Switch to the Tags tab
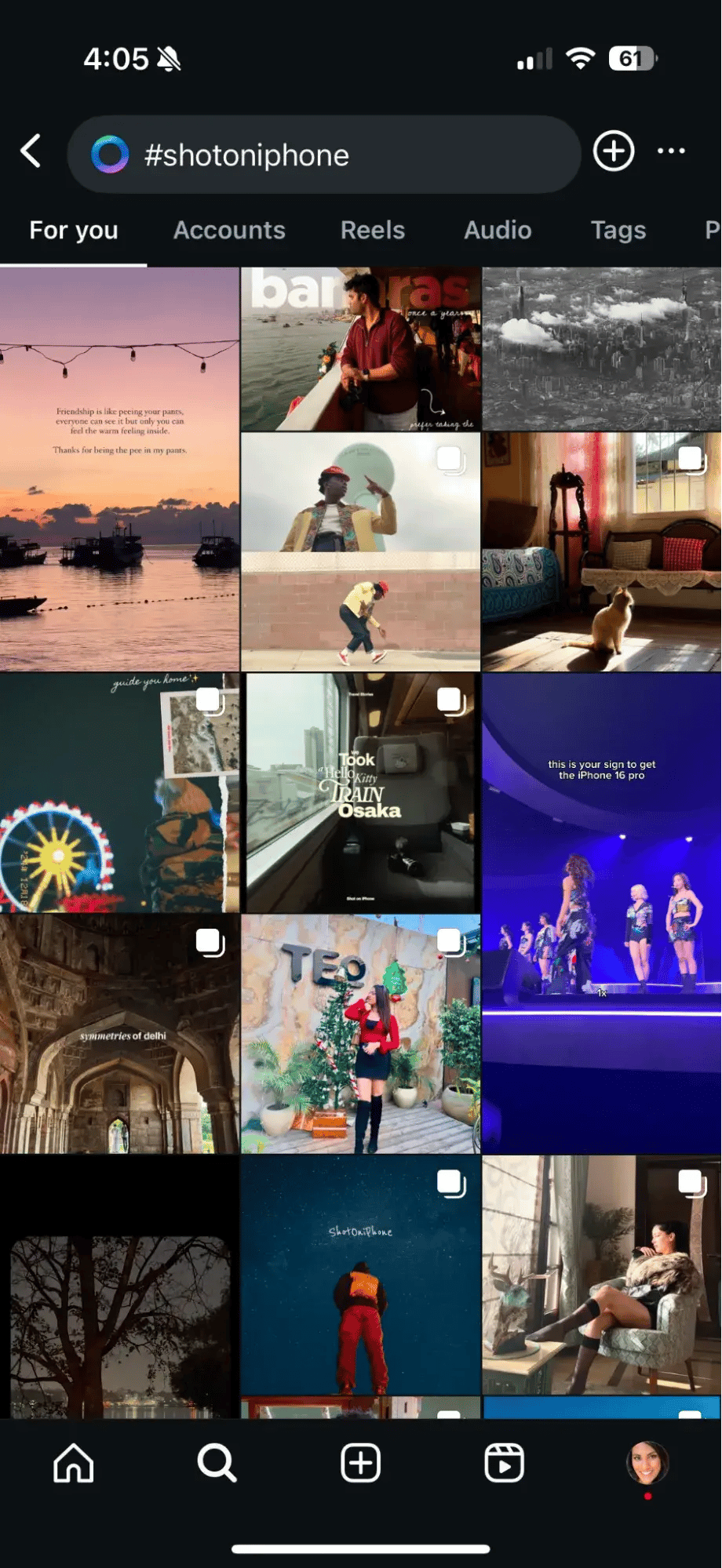 point(618,231)
